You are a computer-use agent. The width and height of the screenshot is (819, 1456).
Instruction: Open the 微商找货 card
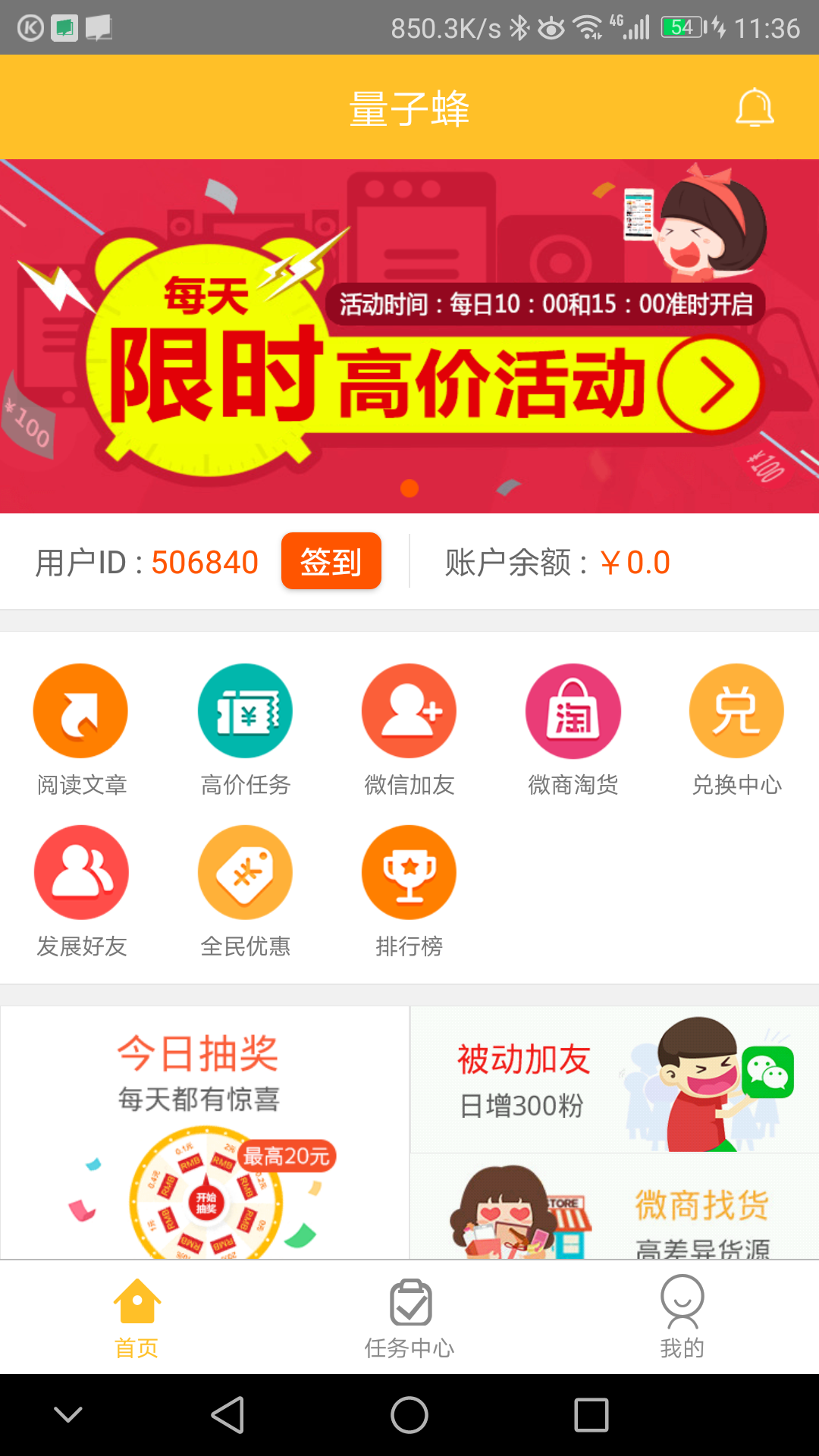(x=614, y=1207)
